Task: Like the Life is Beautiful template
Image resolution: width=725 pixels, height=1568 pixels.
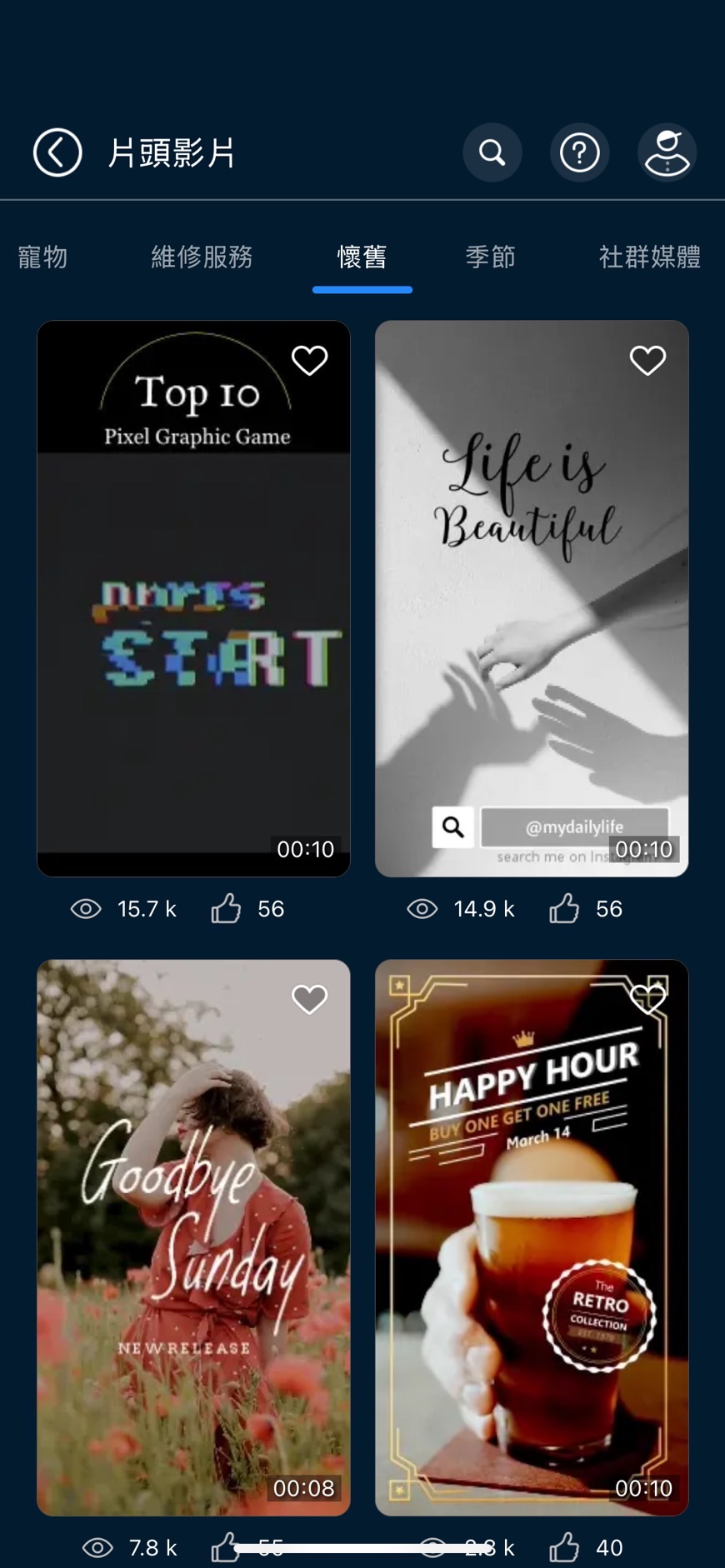Action: [564, 909]
